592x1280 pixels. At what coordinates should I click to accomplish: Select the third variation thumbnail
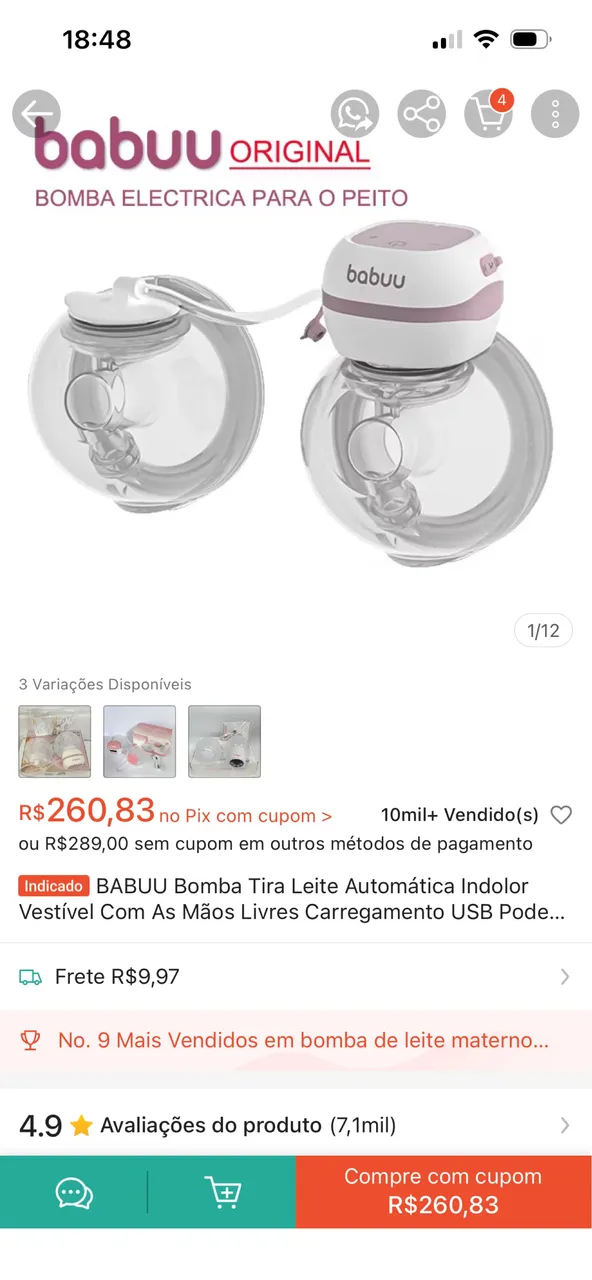(225, 742)
